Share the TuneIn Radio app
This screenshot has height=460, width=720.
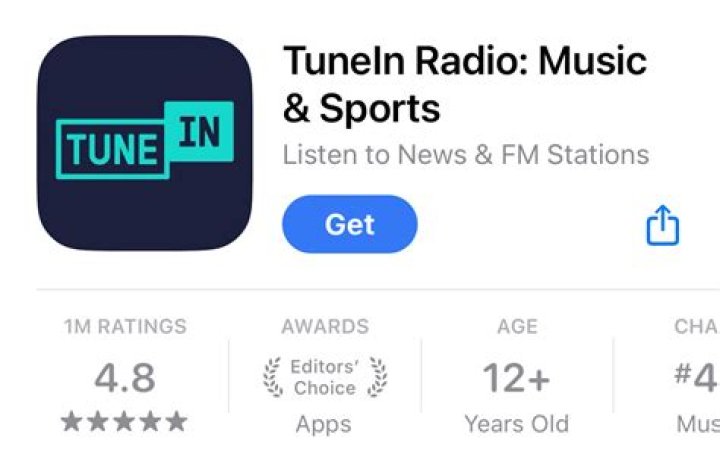[662, 225]
